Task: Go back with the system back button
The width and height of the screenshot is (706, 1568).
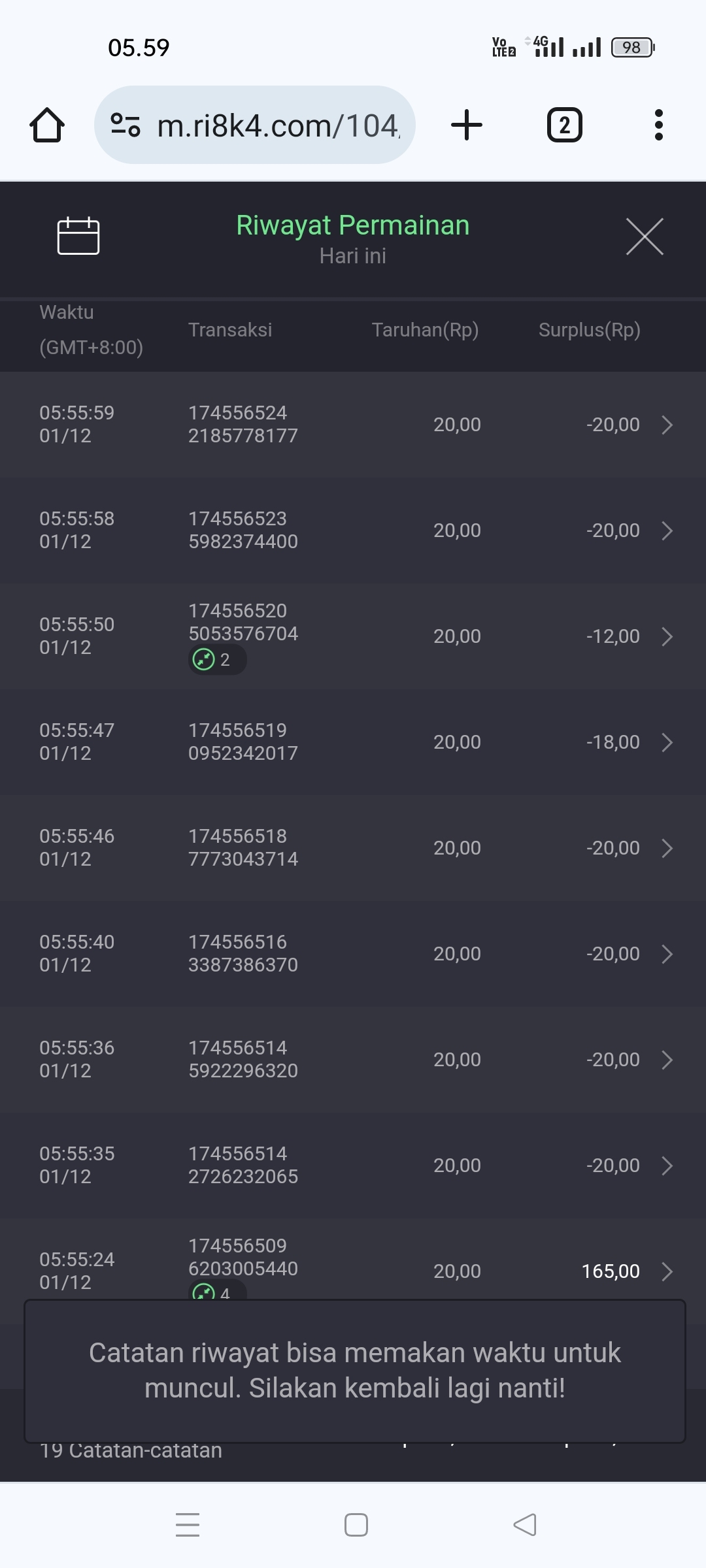Action: 525,1525
